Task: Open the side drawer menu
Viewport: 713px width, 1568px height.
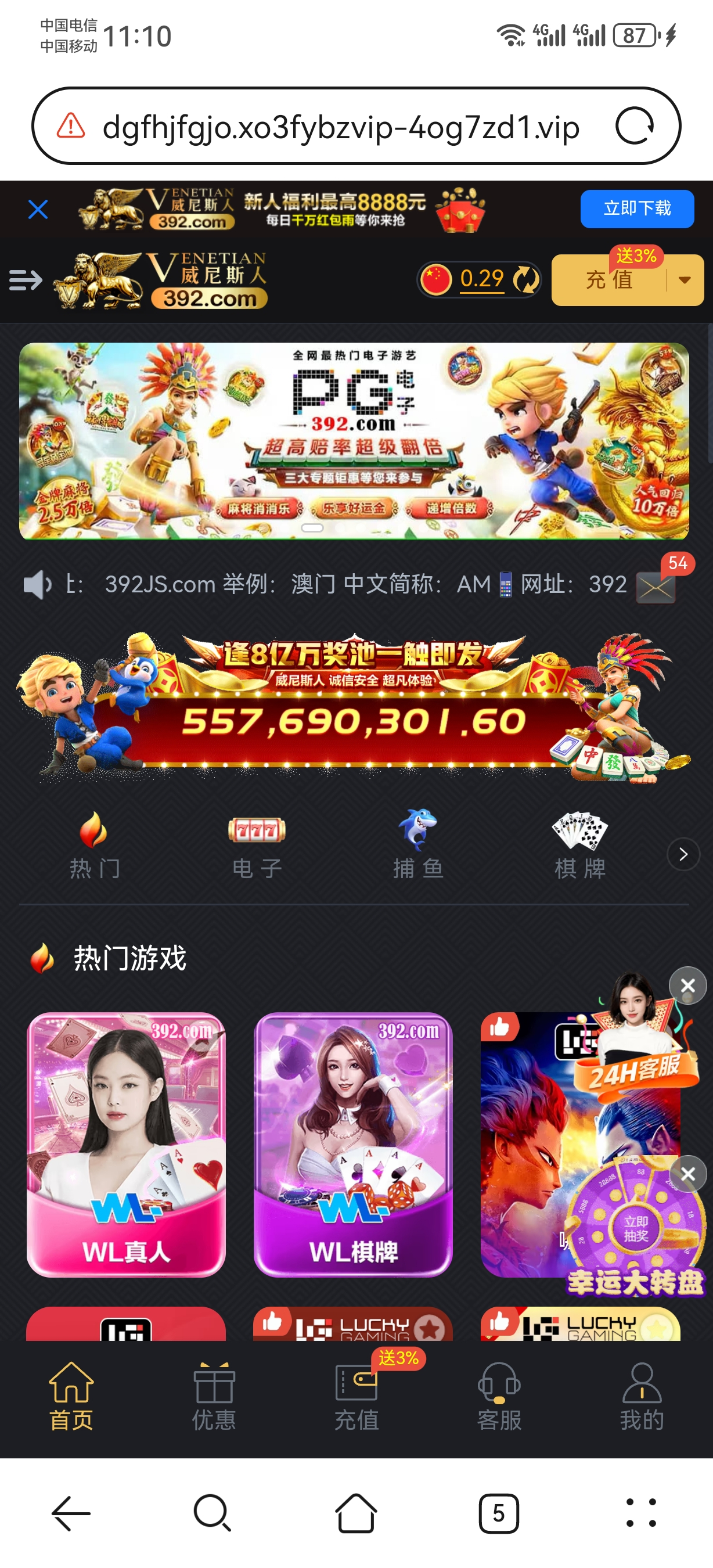Action: click(x=26, y=280)
